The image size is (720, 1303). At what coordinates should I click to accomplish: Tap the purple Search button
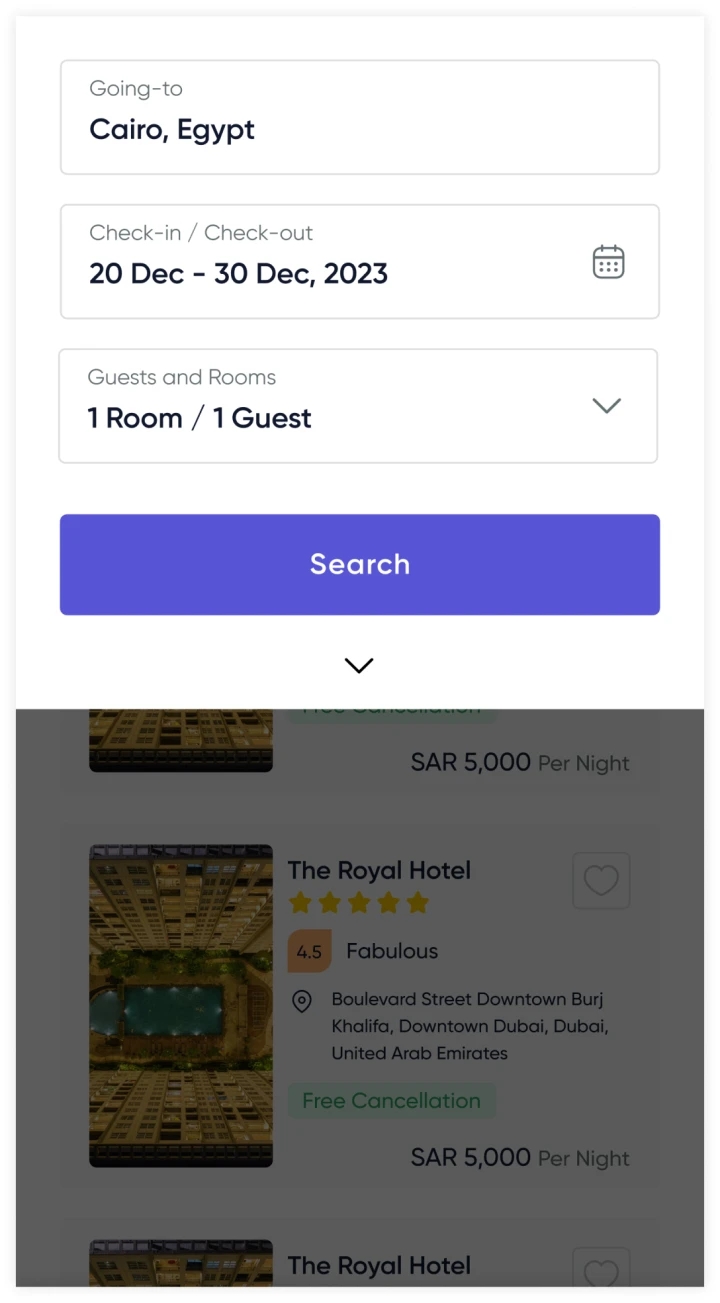[359, 564]
